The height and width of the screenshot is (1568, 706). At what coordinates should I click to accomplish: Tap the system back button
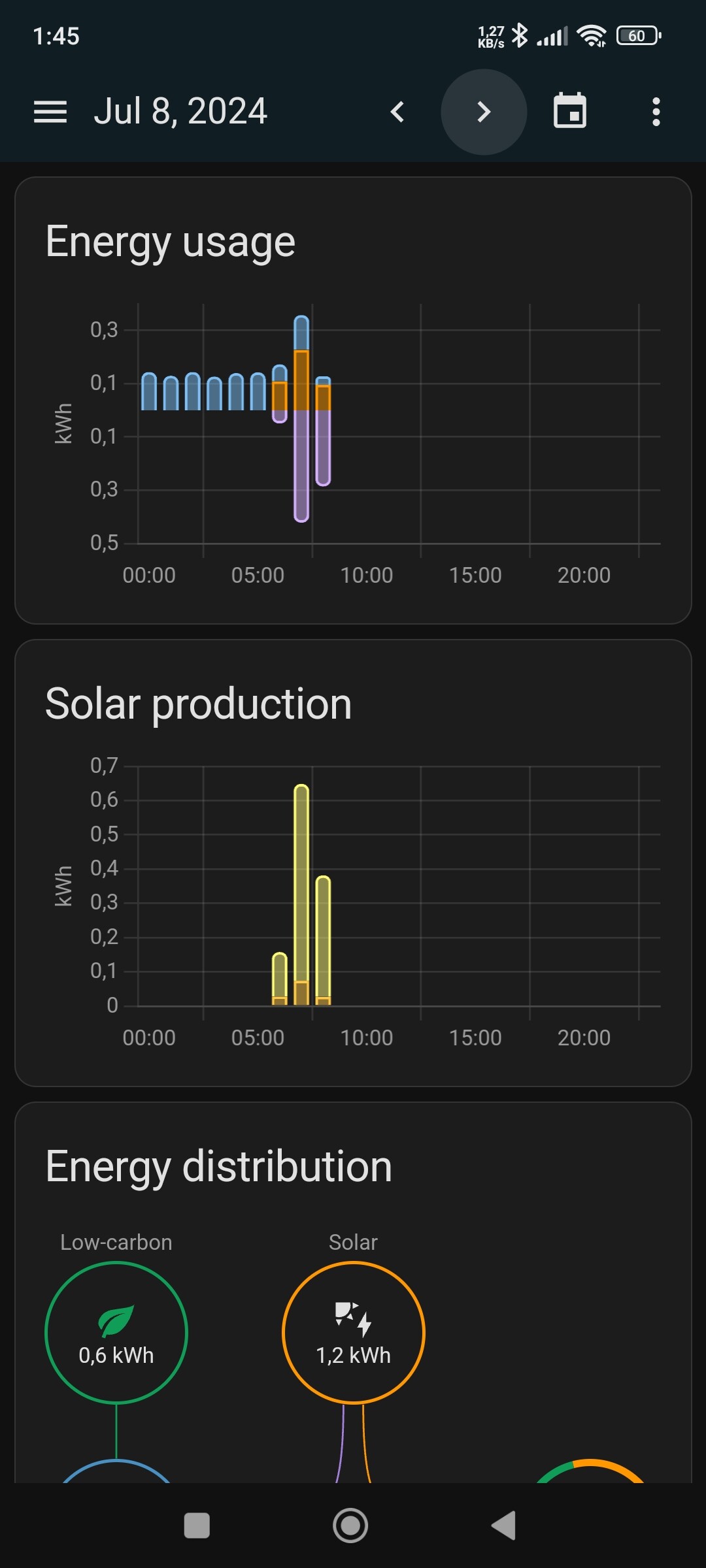click(x=504, y=1526)
